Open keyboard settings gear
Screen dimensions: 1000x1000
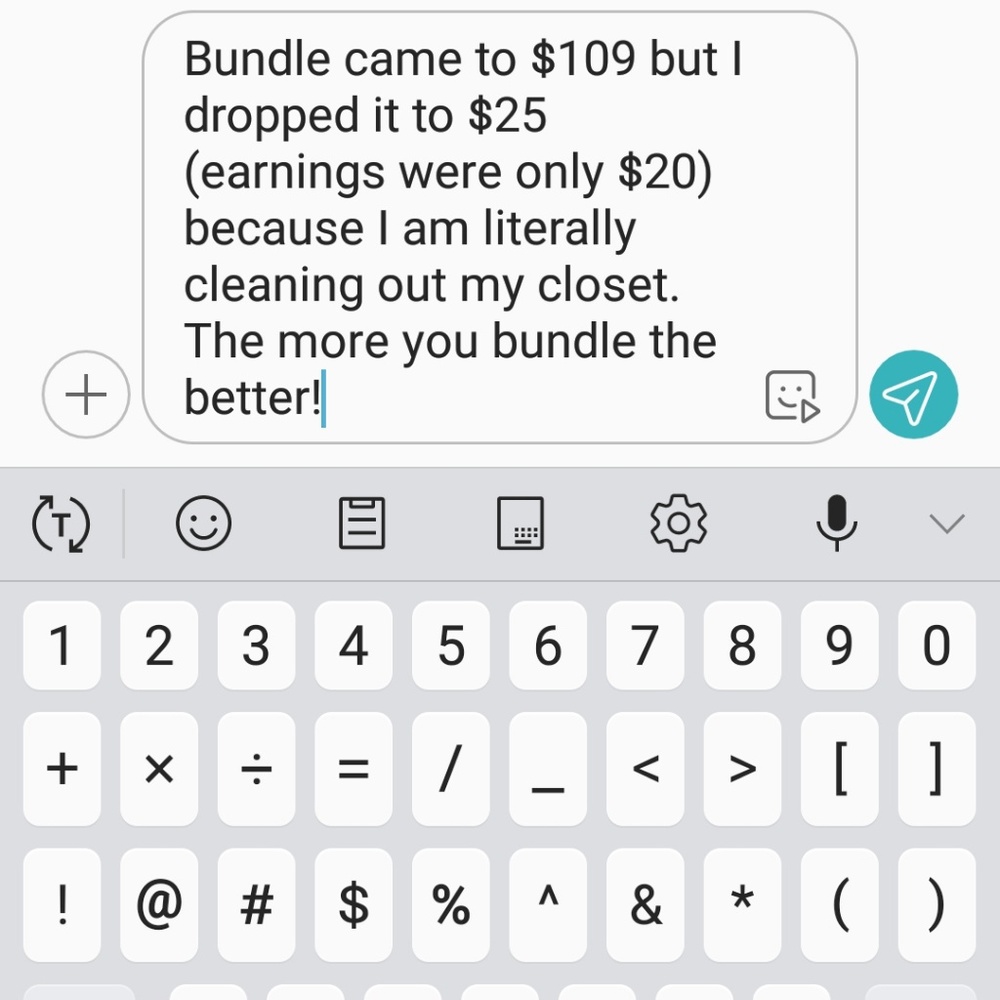click(x=678, y=523)
